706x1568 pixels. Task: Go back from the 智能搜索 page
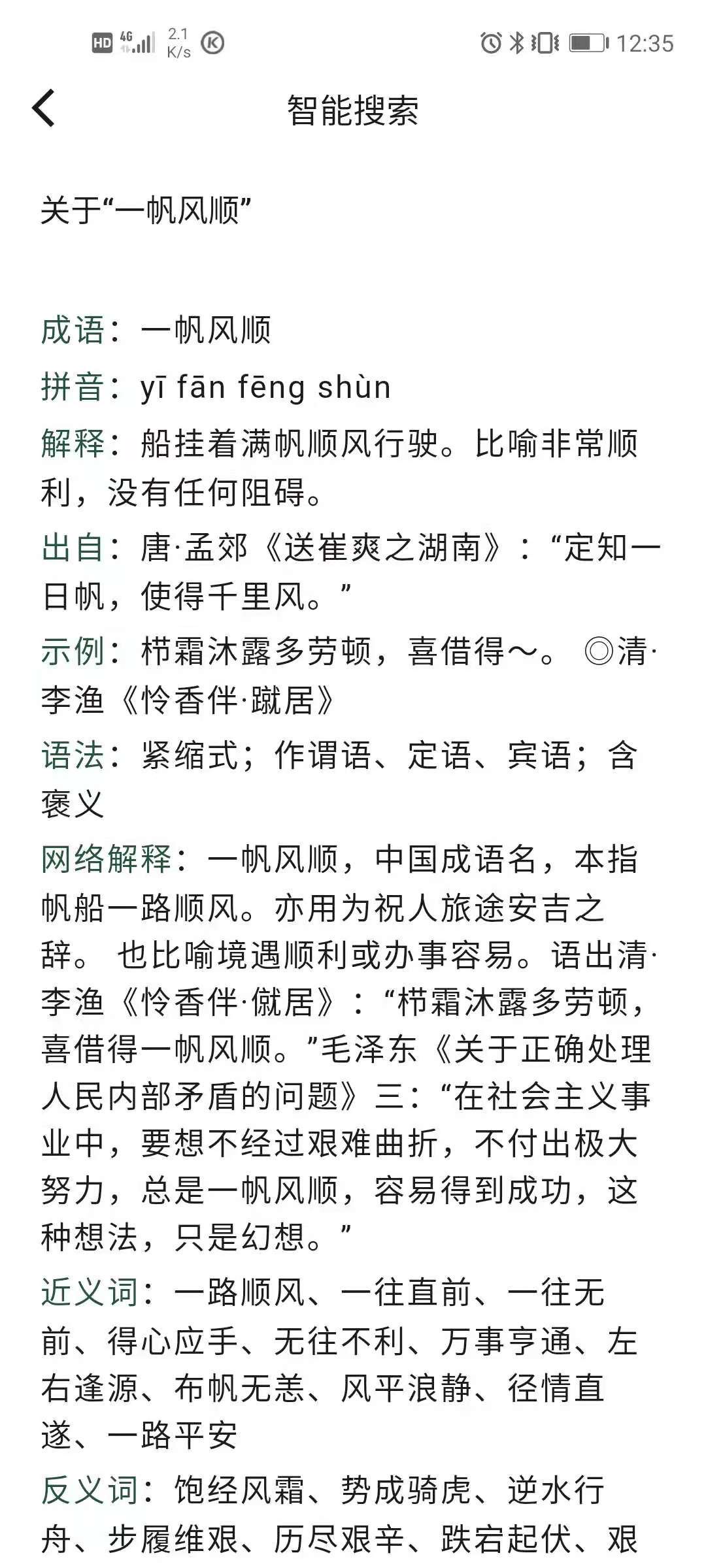point(44,108)
